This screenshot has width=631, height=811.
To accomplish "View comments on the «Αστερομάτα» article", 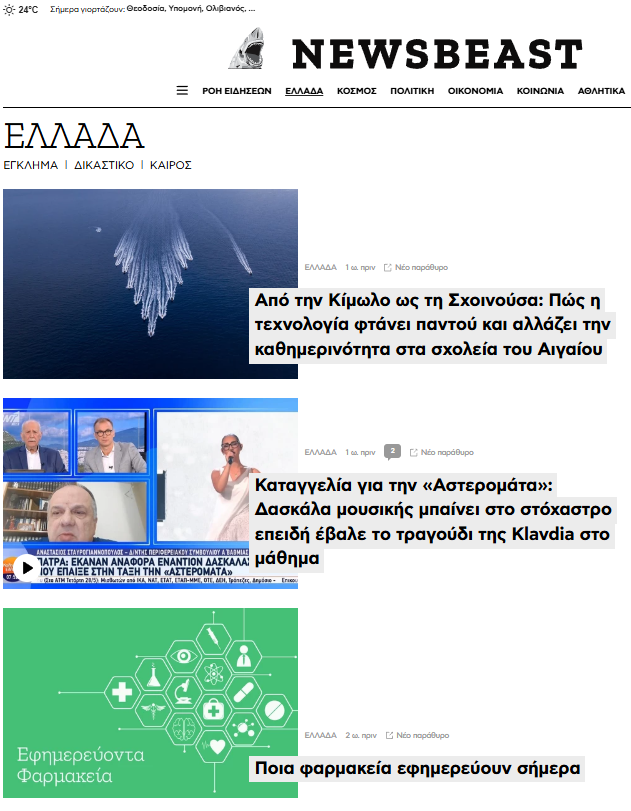I will point(393,451).
